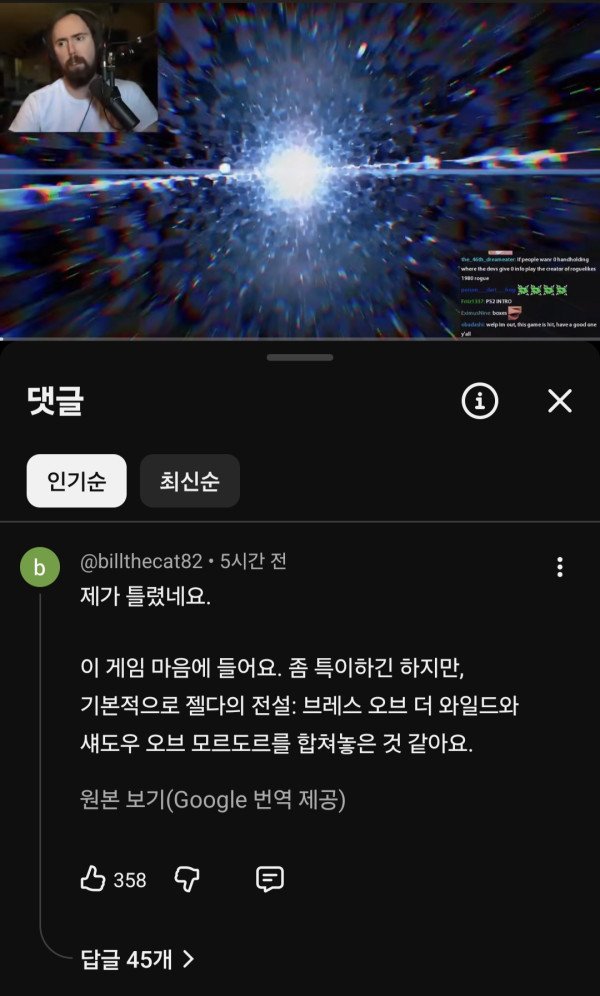Tap the drag handle of comments sheet
This screenshot has width=600, height=996.
pos(300,357)
